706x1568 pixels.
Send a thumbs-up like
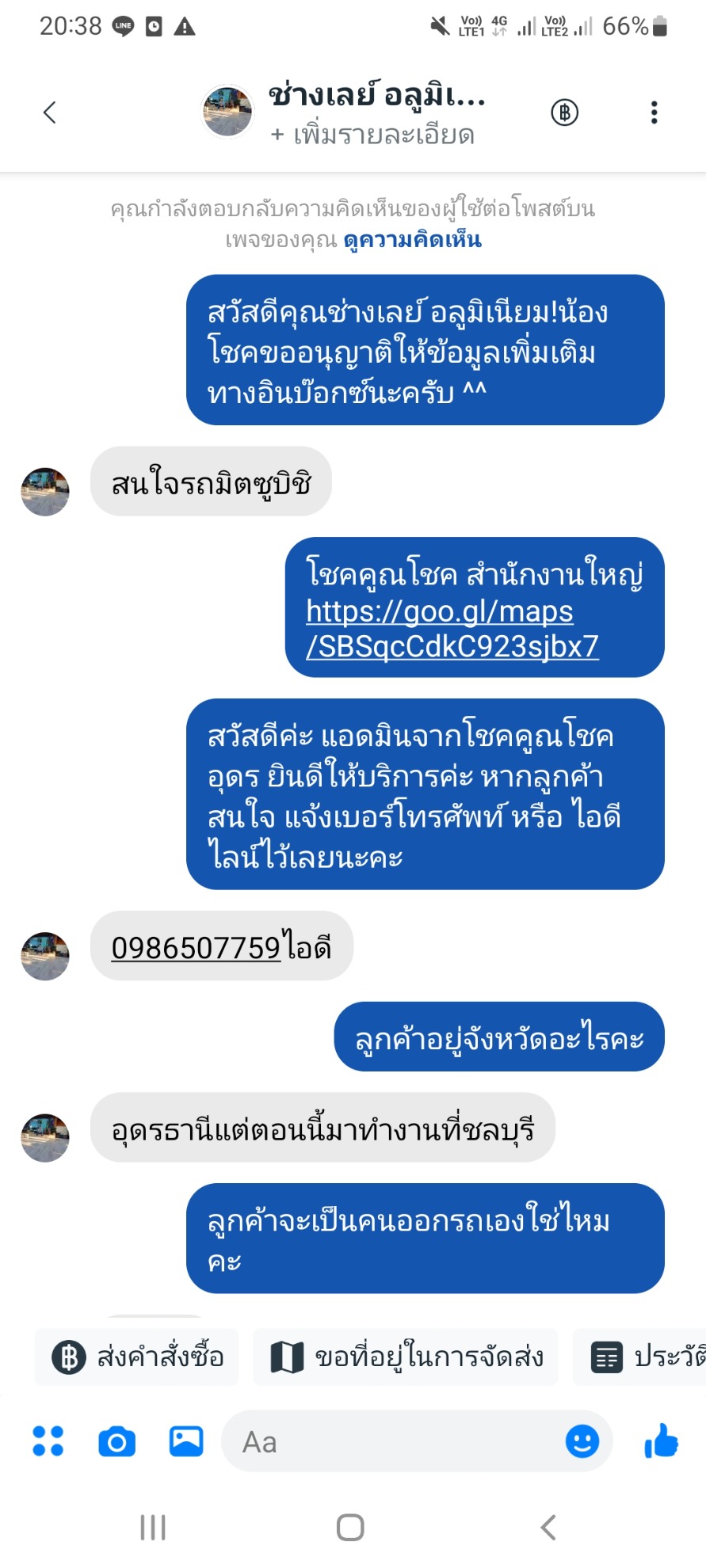point(661,1441)
